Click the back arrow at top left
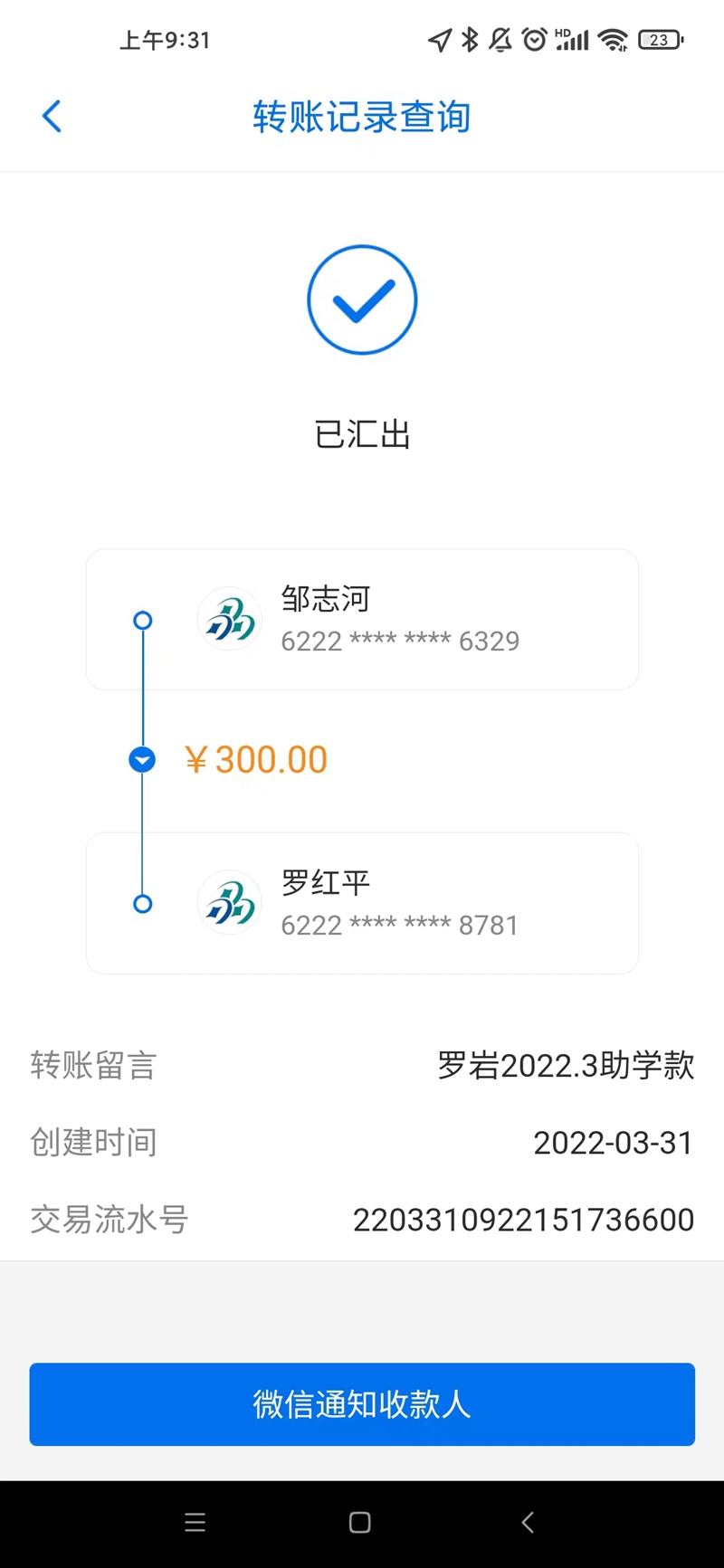 pyautogui.click(x=52, y=116)
